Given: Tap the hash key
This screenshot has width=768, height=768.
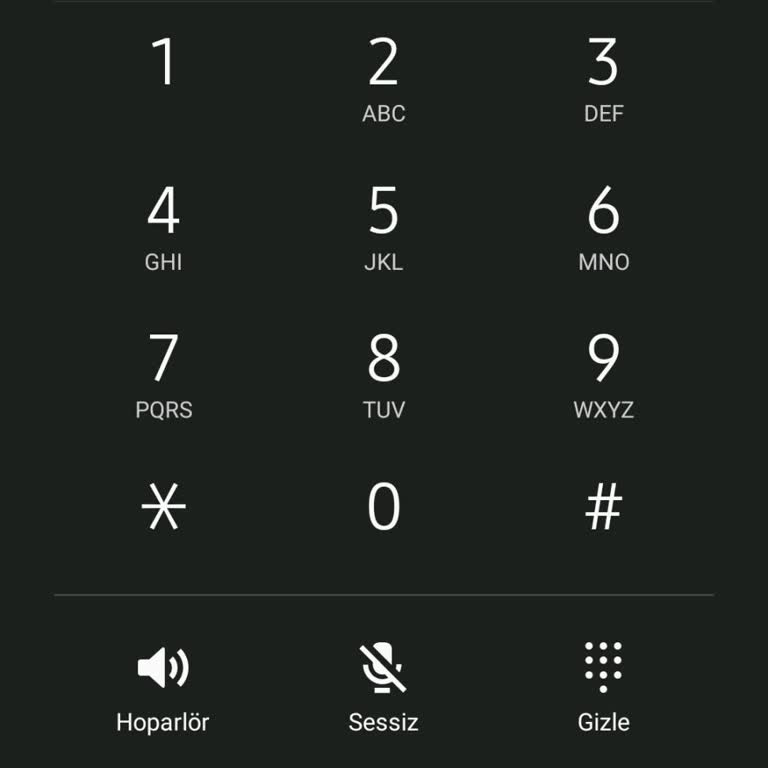Looking at the screenshot, I should [603, 507].
